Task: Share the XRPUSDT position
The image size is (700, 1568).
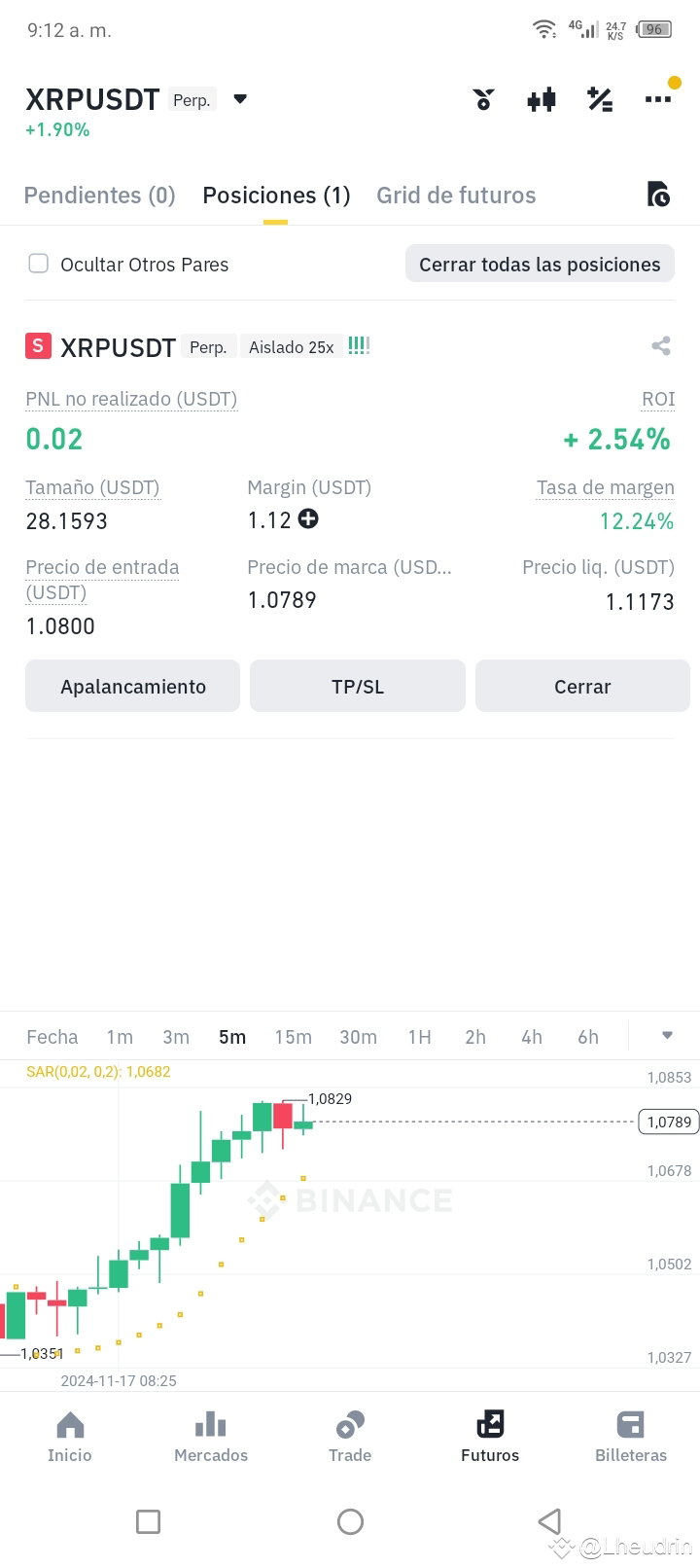Action: [x=660, y=345]
